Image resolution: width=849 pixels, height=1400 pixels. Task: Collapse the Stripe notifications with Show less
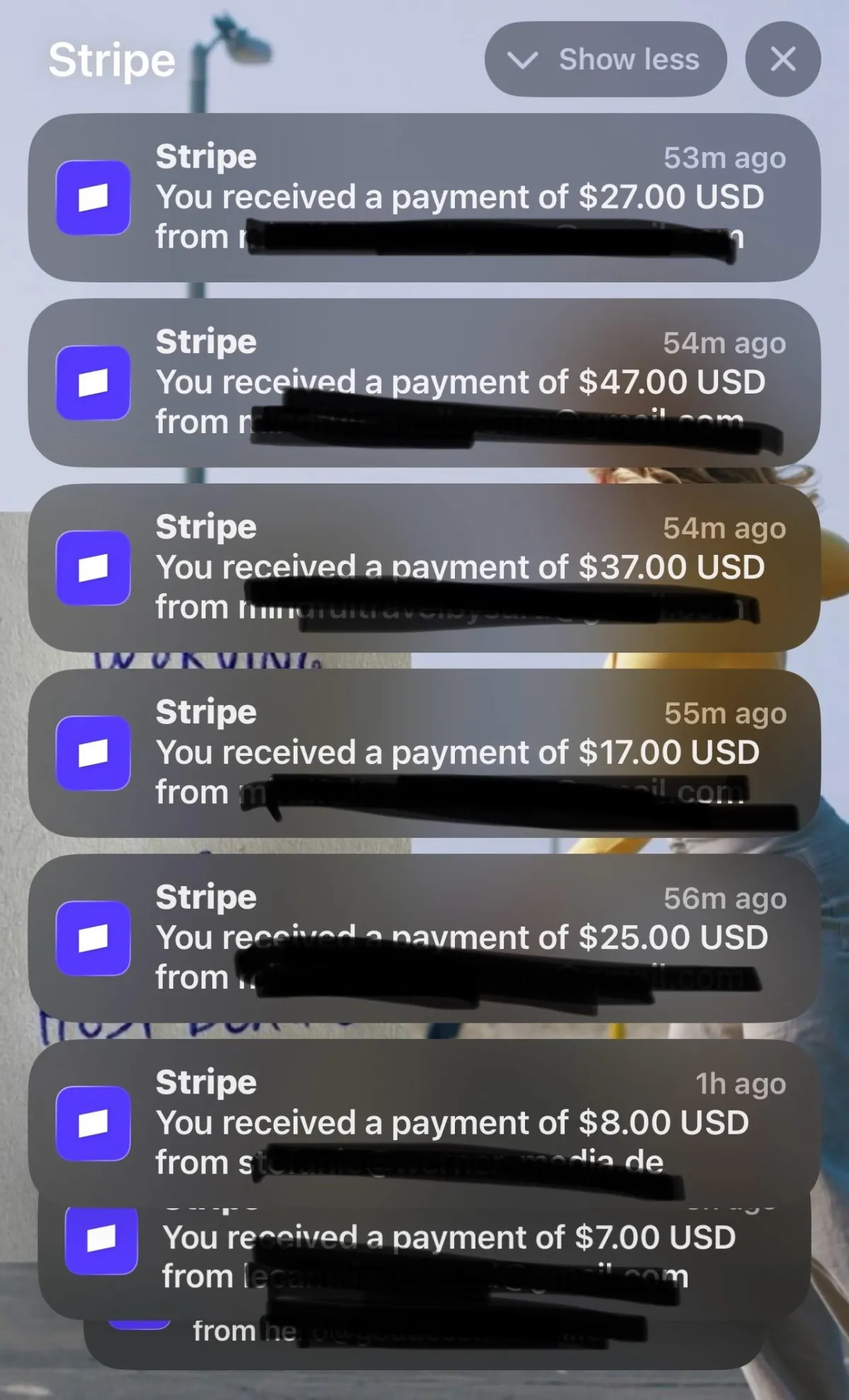click(x=606, y=59)
